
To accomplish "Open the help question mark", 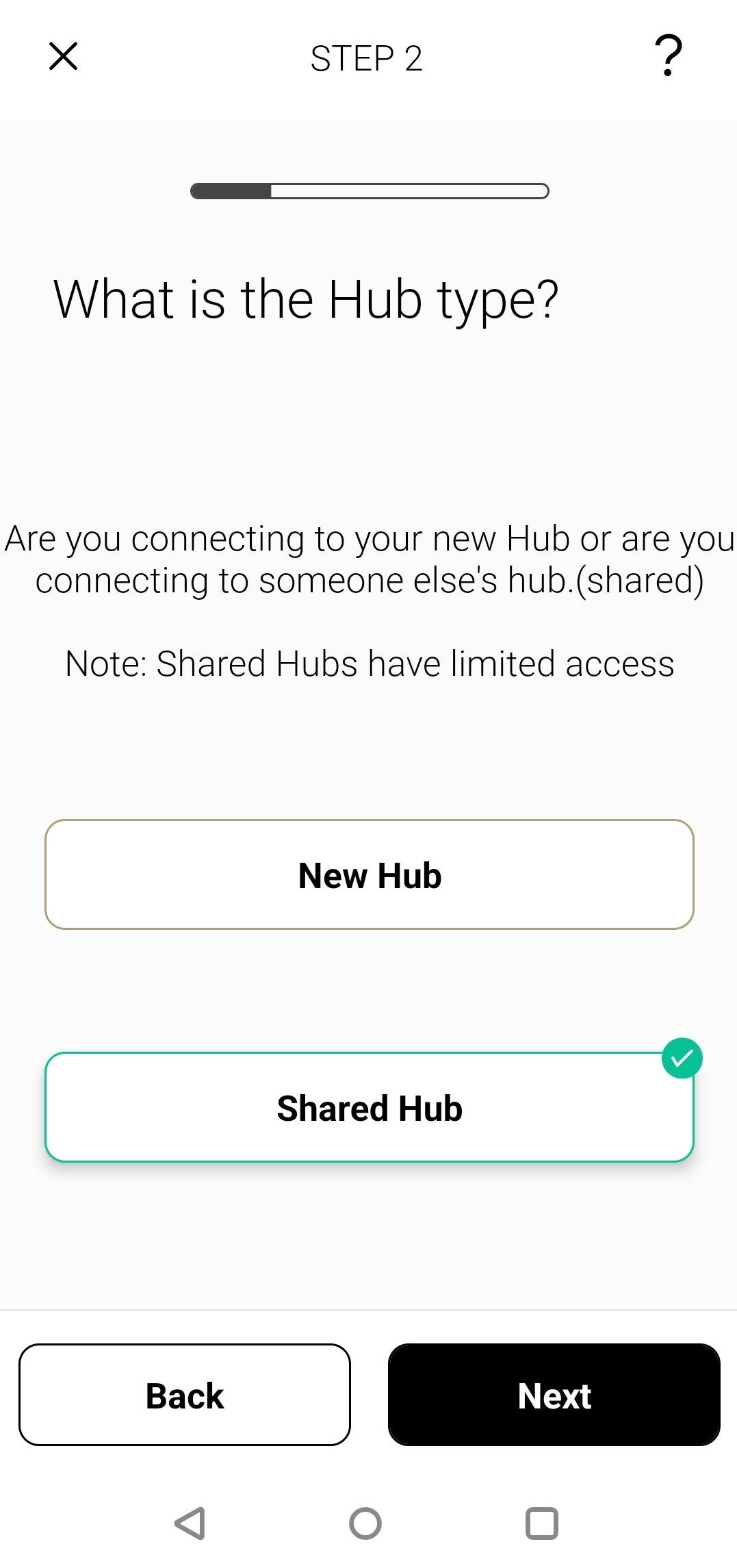I will coord(669,56).
